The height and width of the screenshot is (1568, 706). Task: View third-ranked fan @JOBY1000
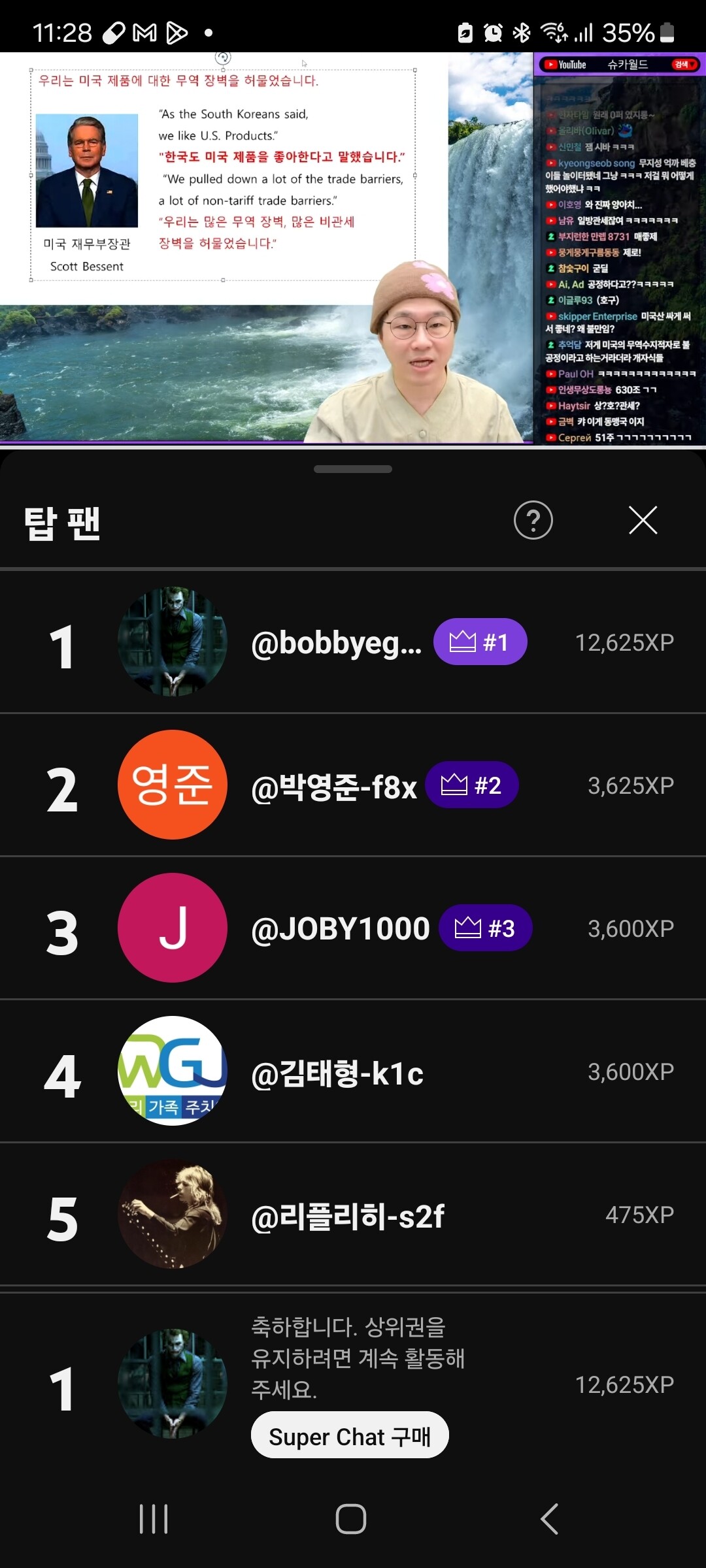(340, 928)
